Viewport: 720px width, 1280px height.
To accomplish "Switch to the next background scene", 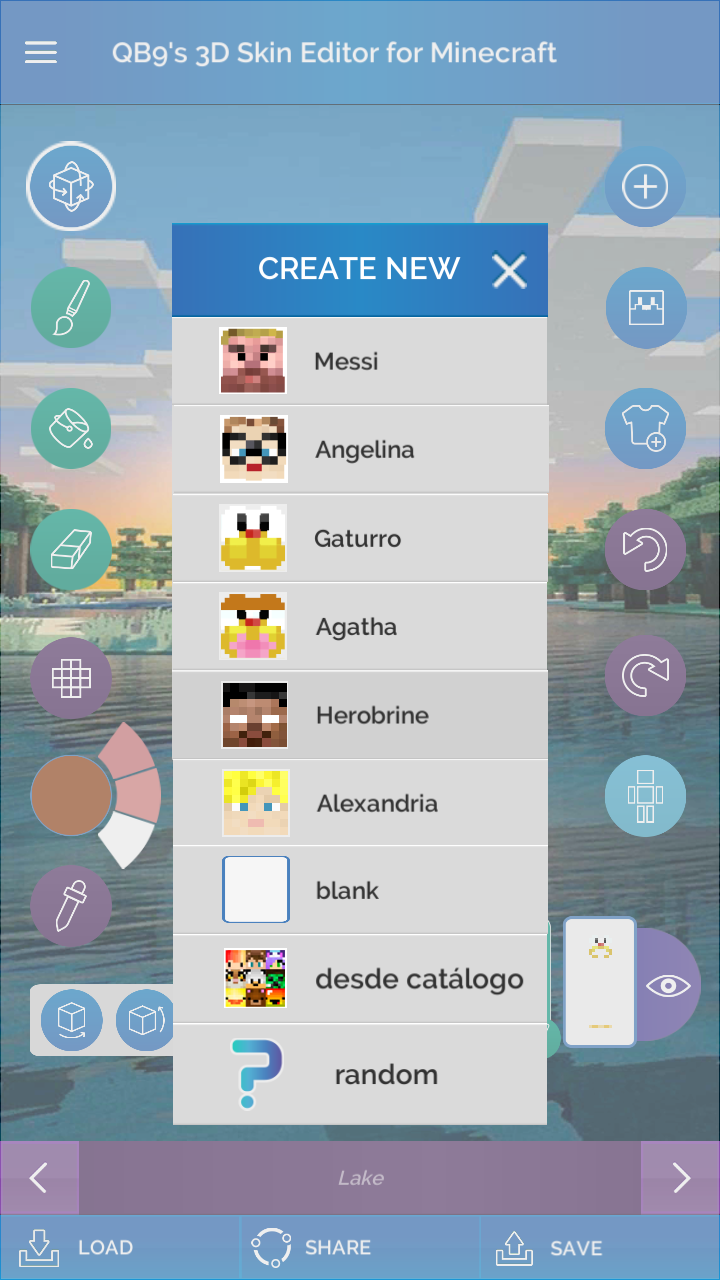I will [681, 1178].
